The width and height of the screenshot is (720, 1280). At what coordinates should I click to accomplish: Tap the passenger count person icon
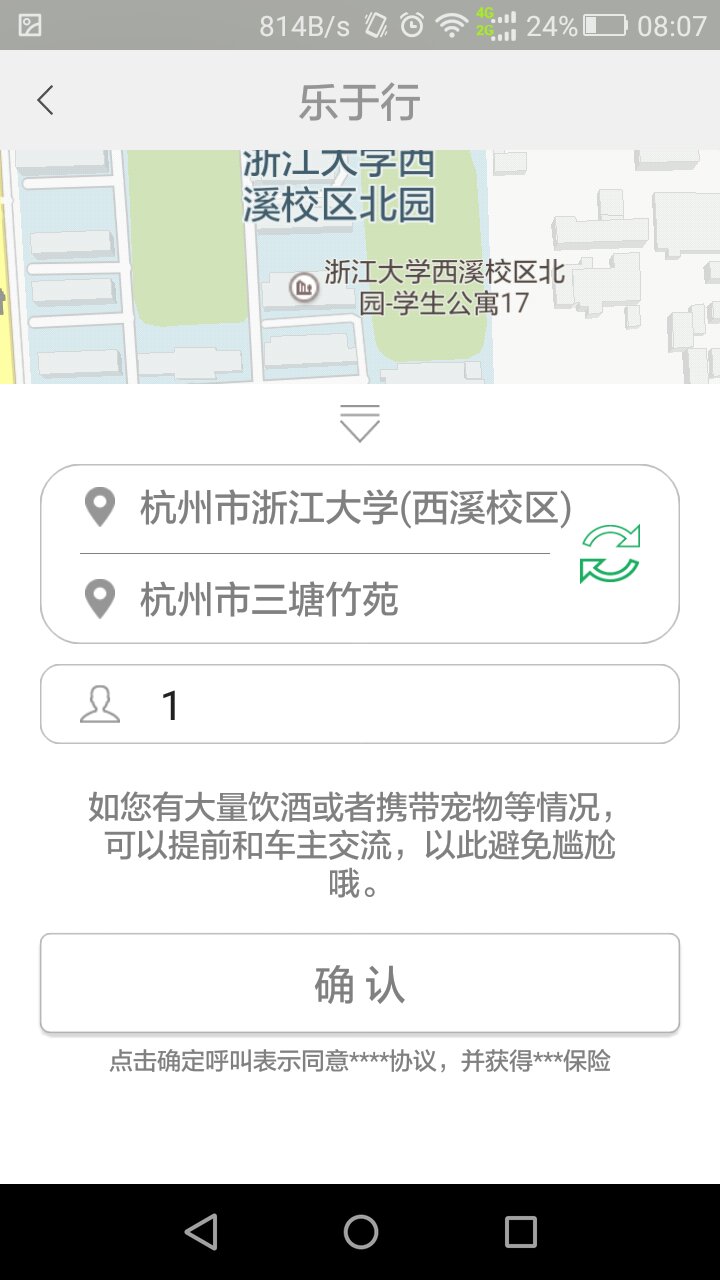[100, 704]
